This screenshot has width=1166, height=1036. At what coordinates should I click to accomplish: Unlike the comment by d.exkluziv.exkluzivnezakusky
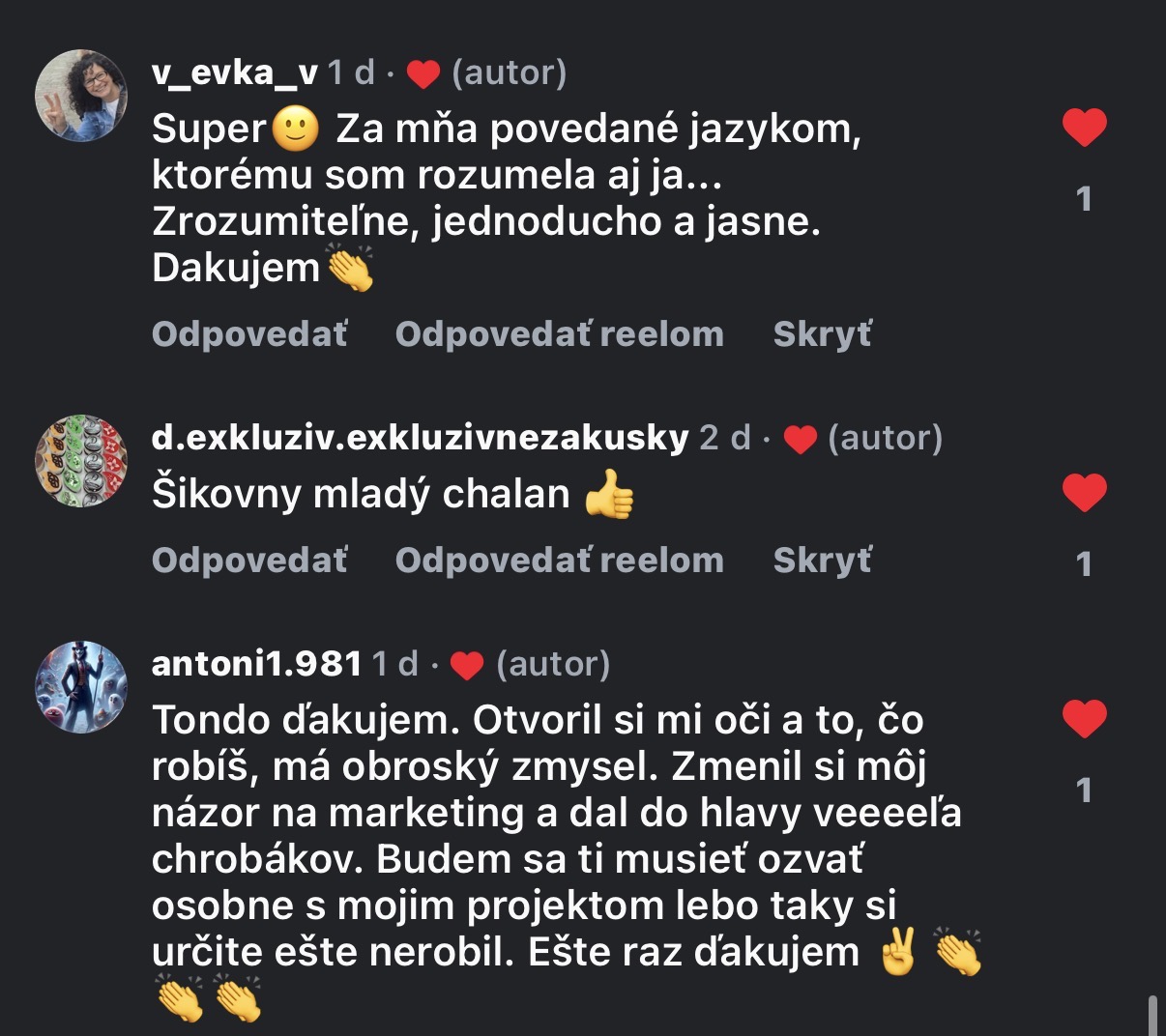point(1084,493)
